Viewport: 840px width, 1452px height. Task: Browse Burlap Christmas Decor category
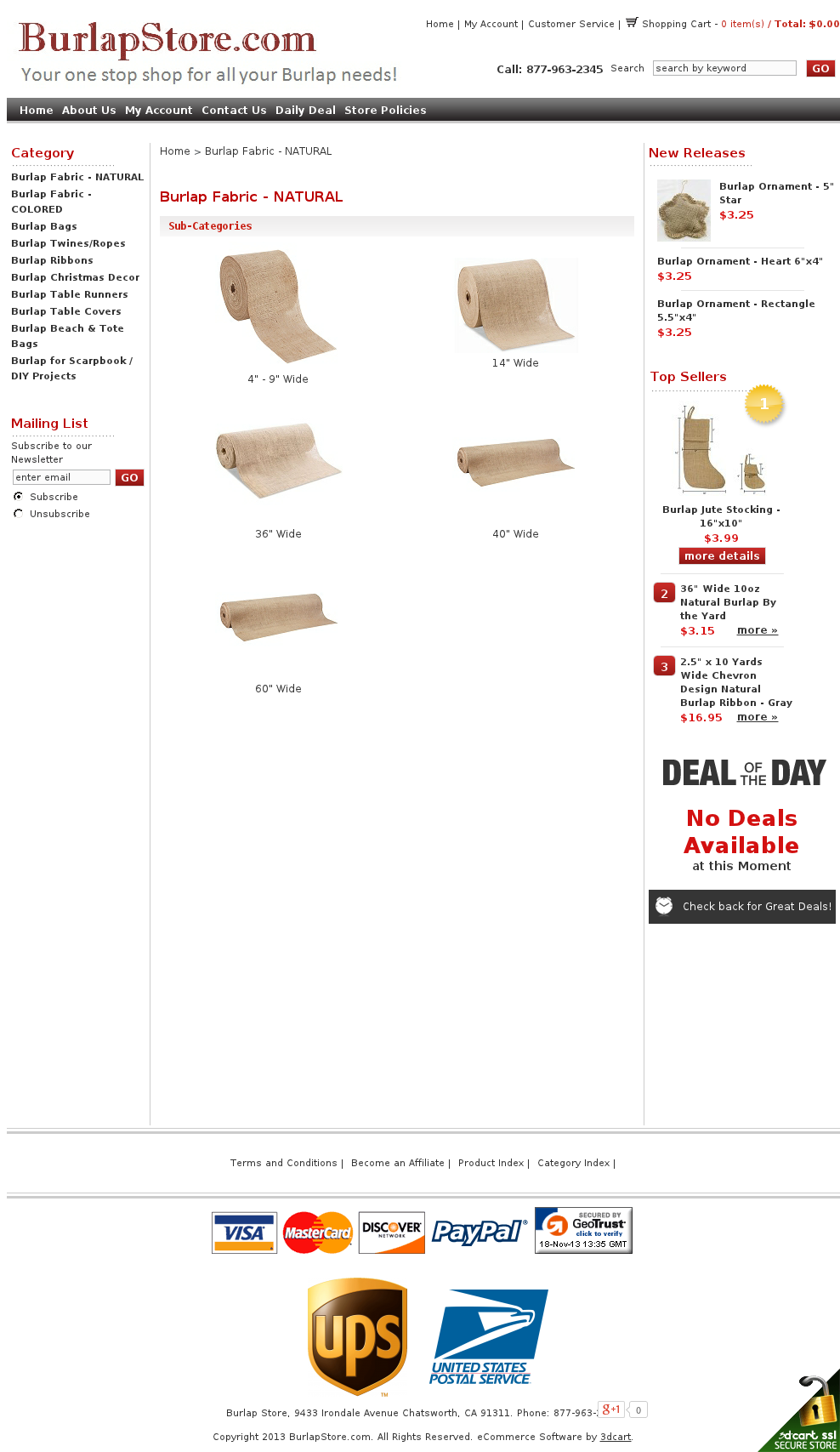(76, 277)
